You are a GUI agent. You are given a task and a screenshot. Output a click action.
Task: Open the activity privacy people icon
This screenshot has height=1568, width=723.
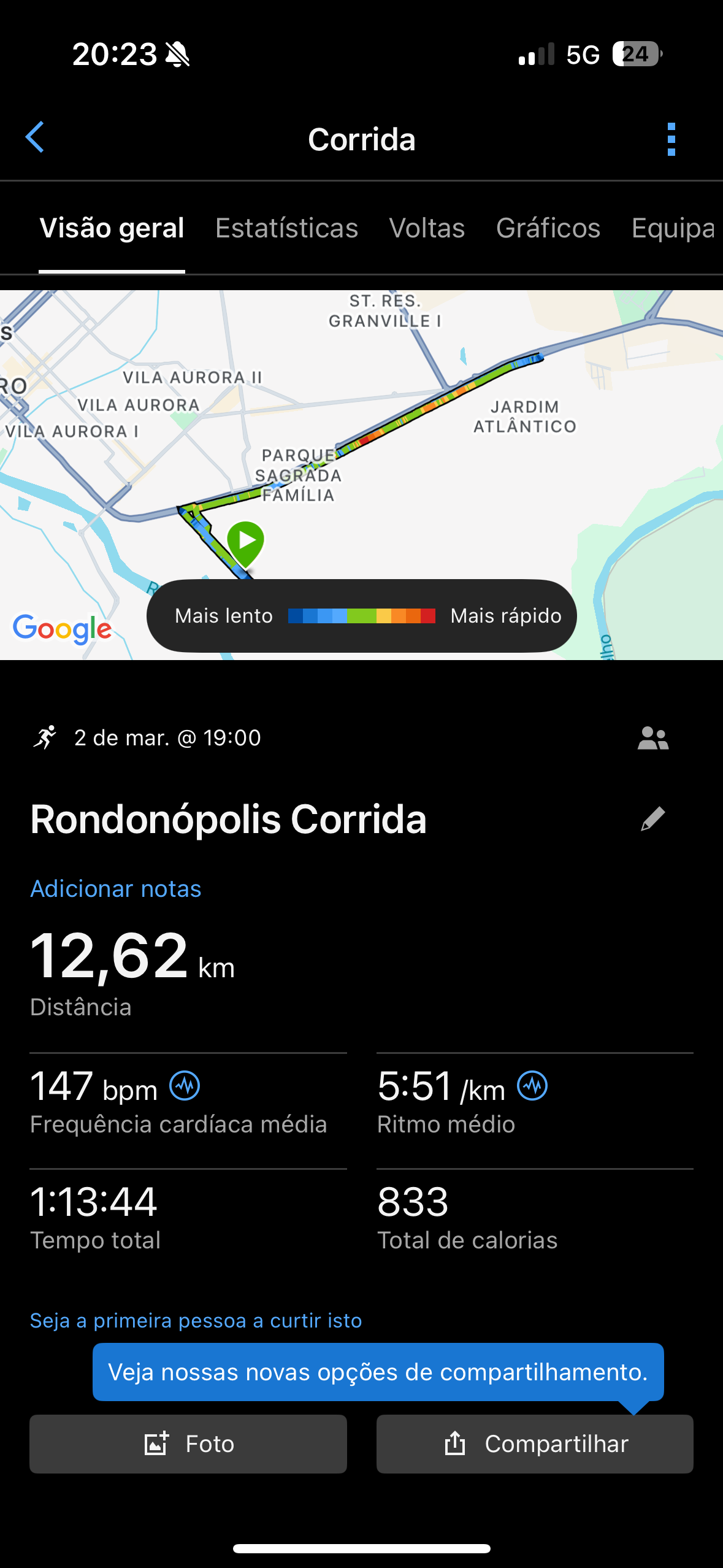652,738
